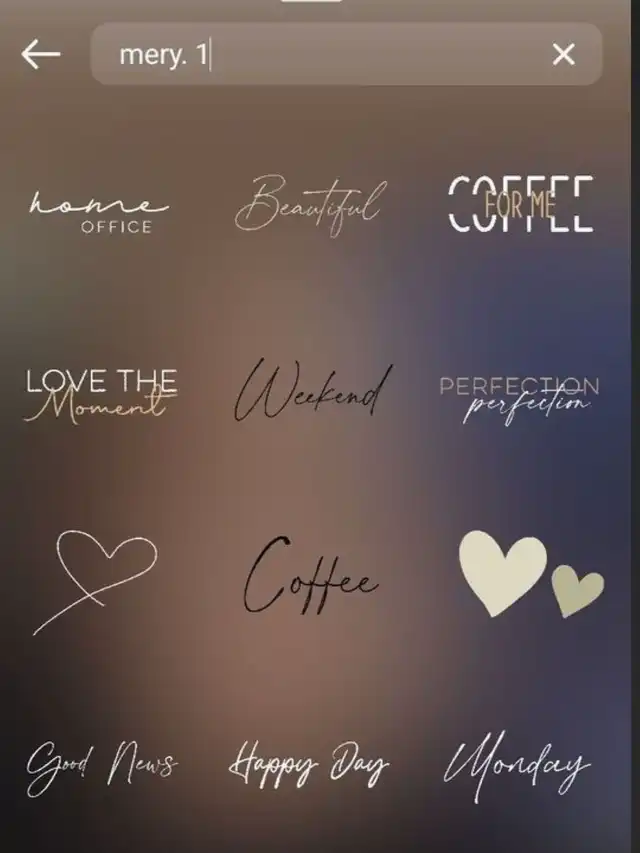Tap the search field containing "mery. 1"
Screen dimensions: 640x853
click(x=320, y=55)
